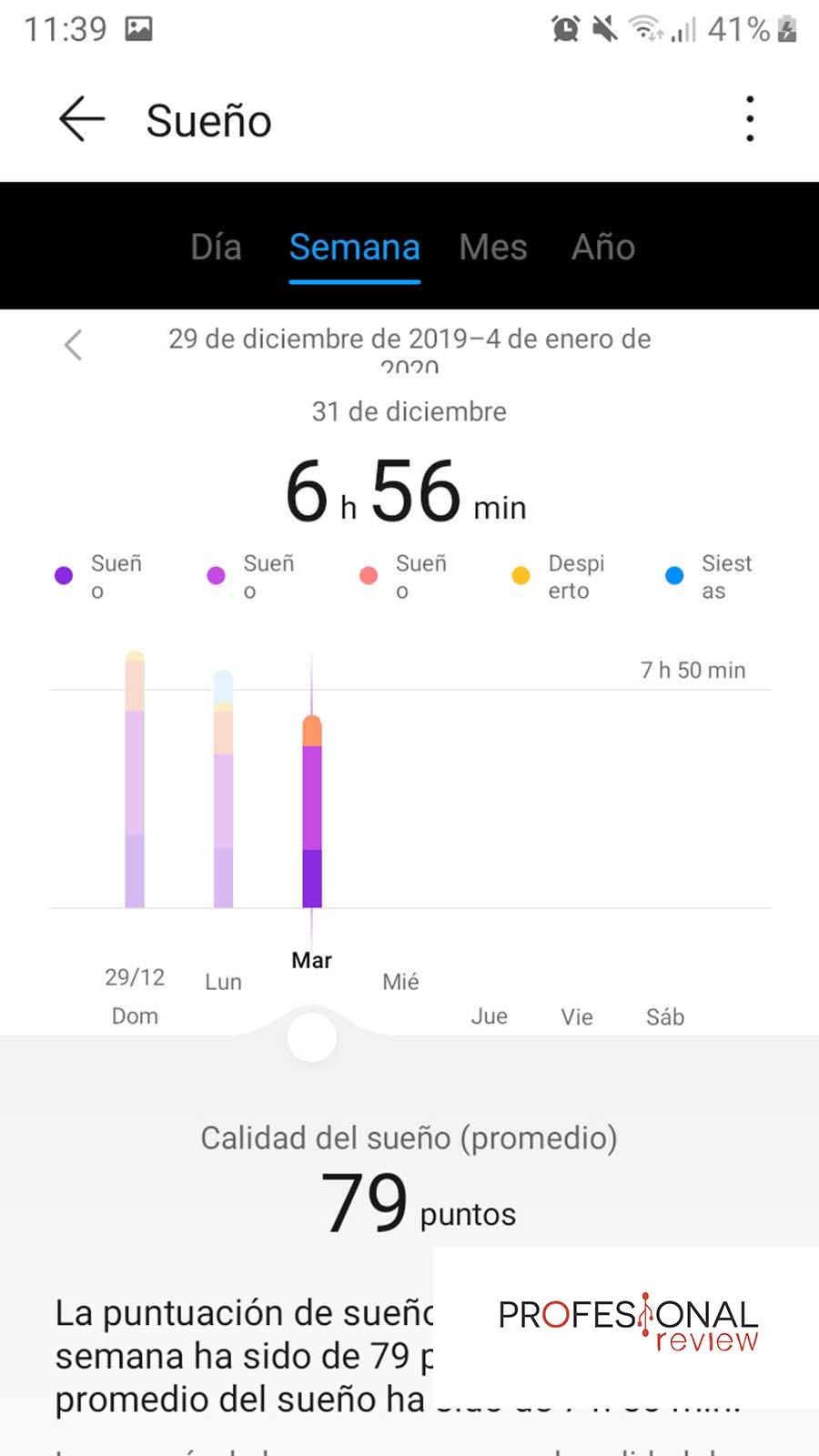Go to the previous week with left chevron

click(74, 345)
